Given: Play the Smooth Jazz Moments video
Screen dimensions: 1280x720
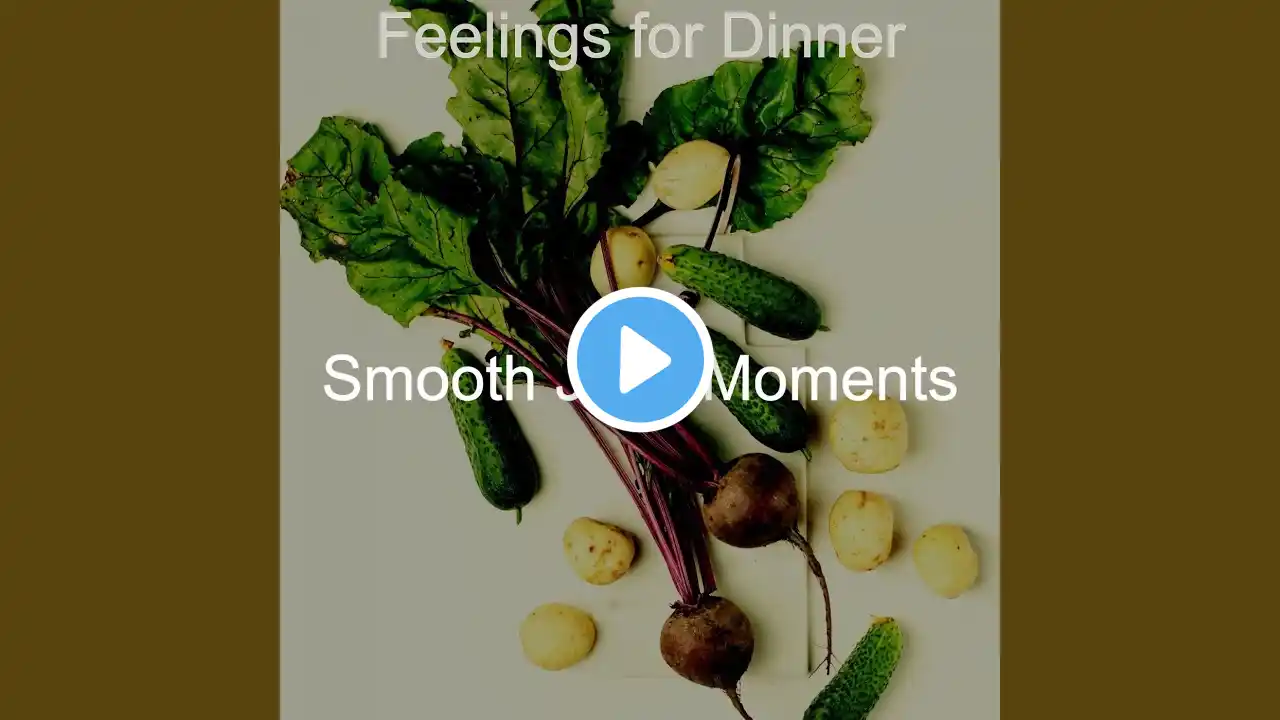Looking at the screenshot, I should click(640, 360).
